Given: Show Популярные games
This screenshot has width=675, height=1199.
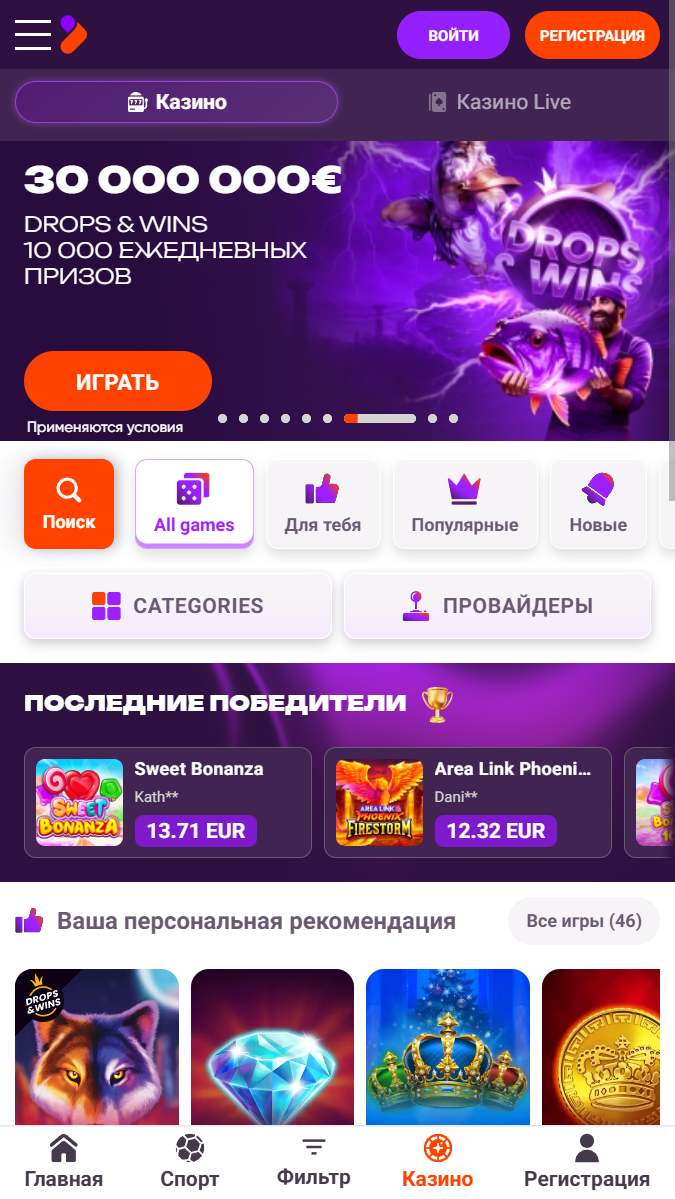Looking at the screenshot, I should point(464,504).
